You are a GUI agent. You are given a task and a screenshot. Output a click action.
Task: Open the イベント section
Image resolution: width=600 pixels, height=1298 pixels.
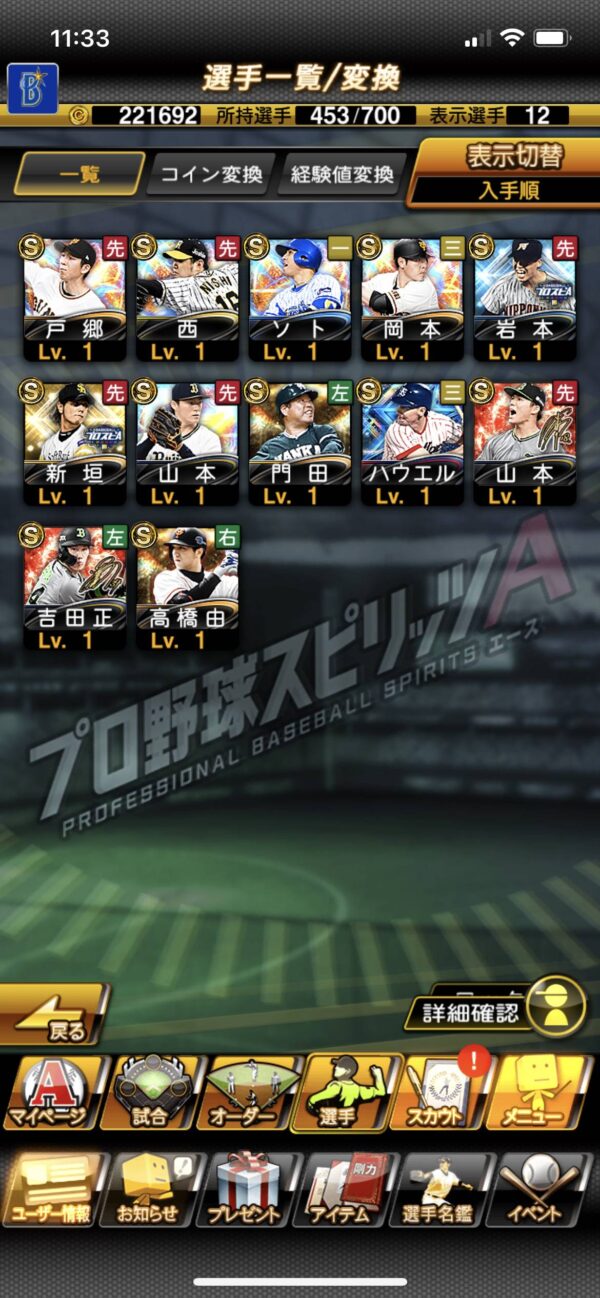coord(544,1190)
